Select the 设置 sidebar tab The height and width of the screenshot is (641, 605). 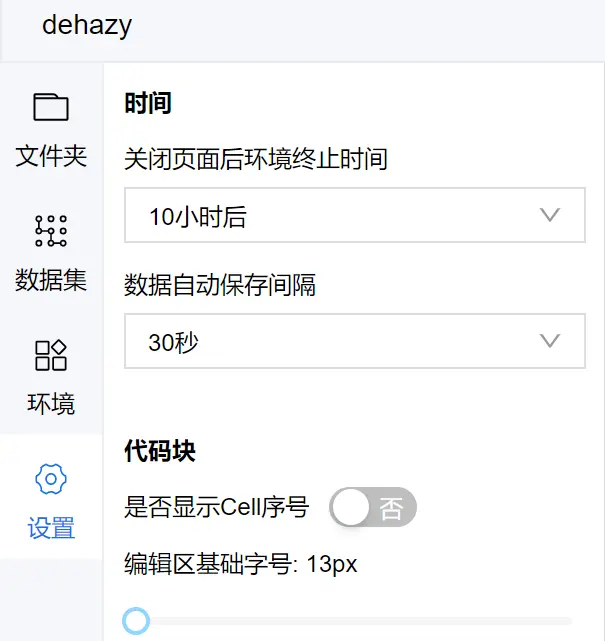[x=51, y=498]
